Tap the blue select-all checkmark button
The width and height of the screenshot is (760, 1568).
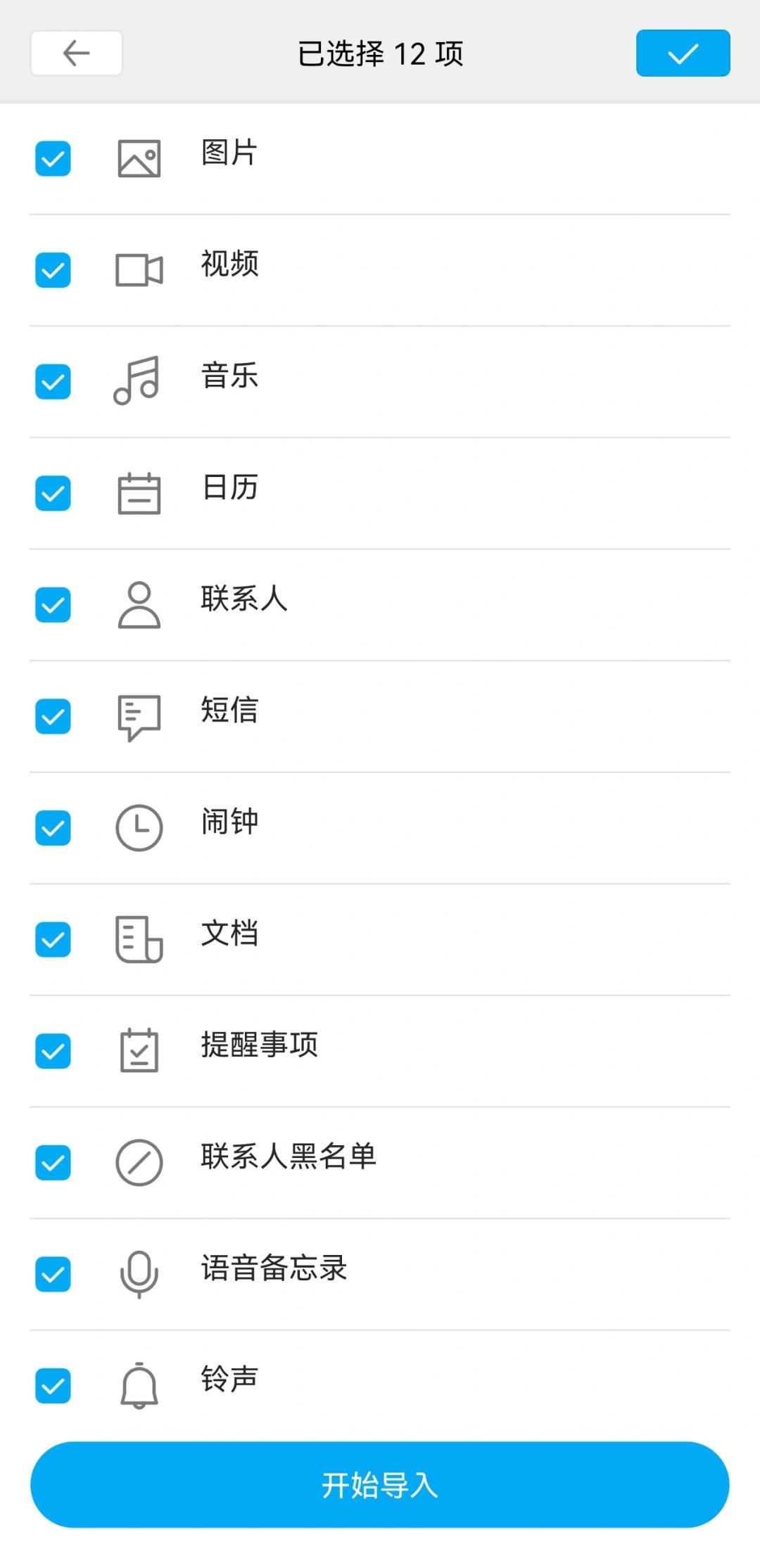[x=683, y=53]
